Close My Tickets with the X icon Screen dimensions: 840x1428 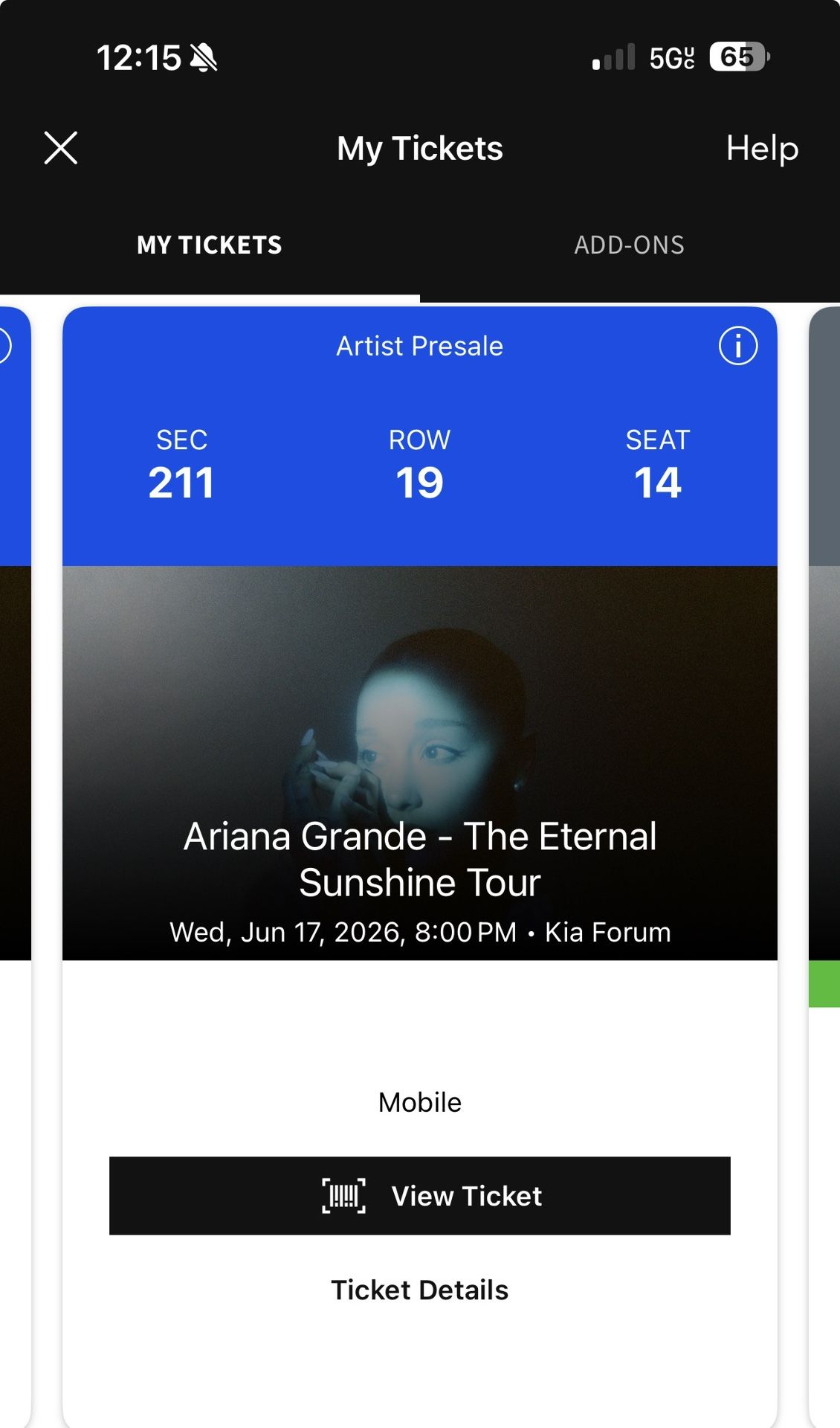point(62,148)
